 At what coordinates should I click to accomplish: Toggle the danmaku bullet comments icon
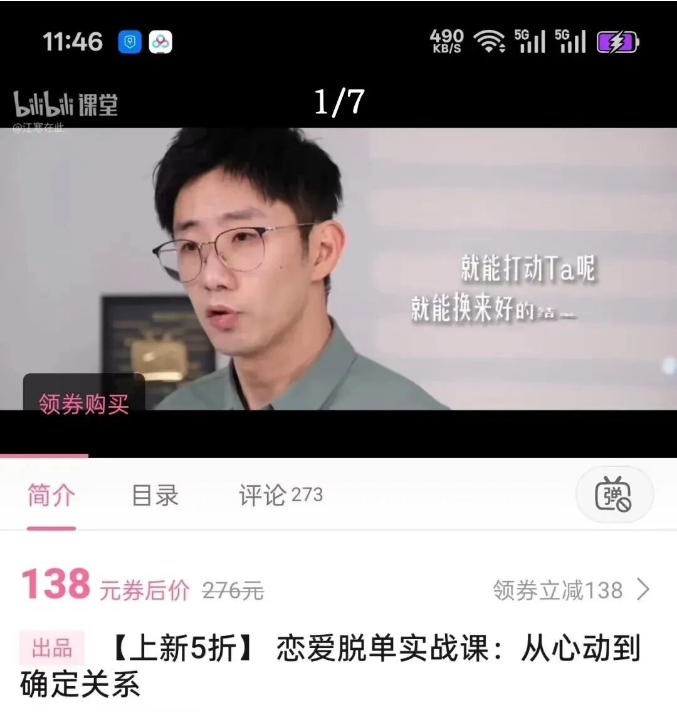click(x=613, y=495)
